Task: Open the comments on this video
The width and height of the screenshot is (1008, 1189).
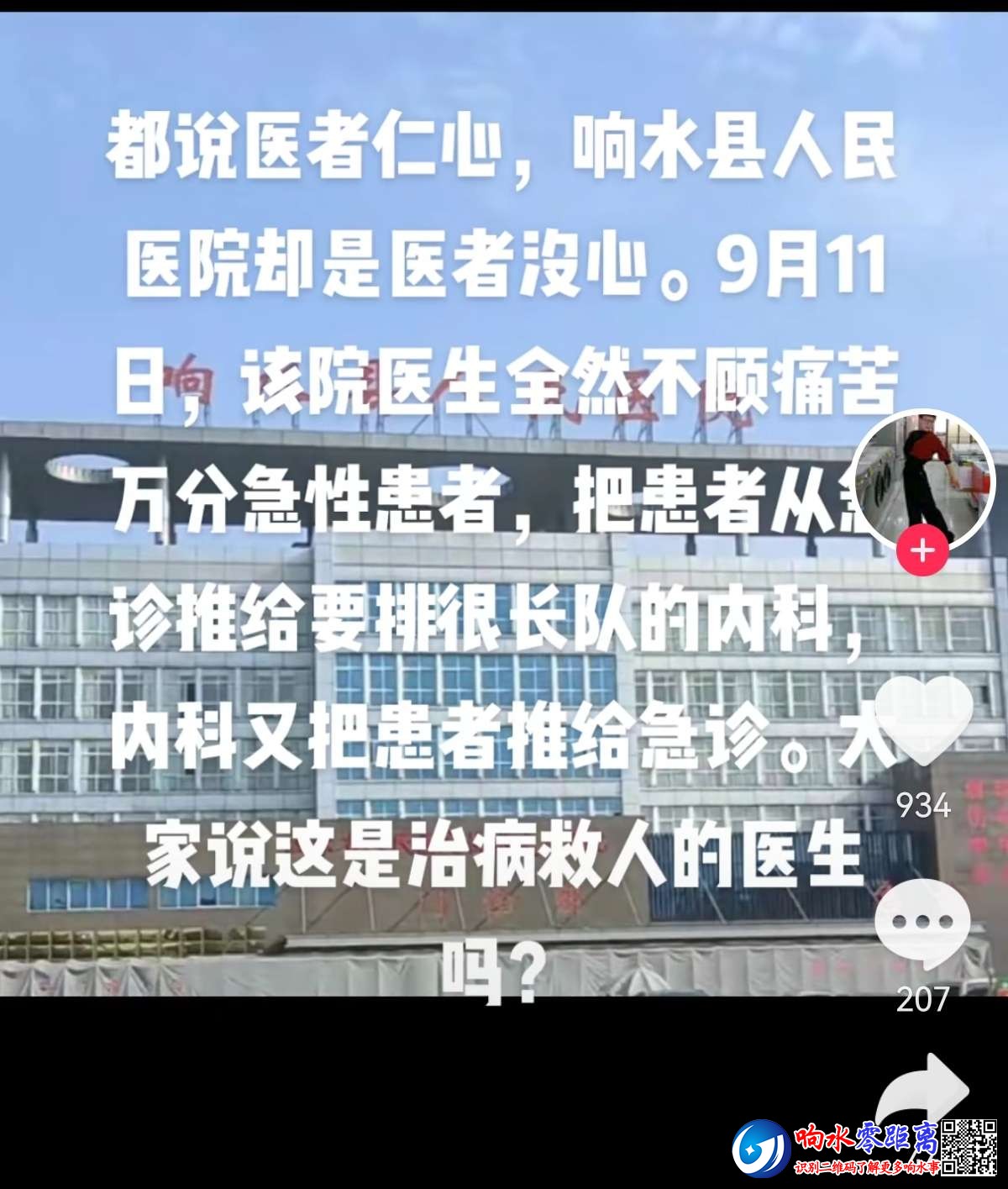Action: tap(922, 923)
